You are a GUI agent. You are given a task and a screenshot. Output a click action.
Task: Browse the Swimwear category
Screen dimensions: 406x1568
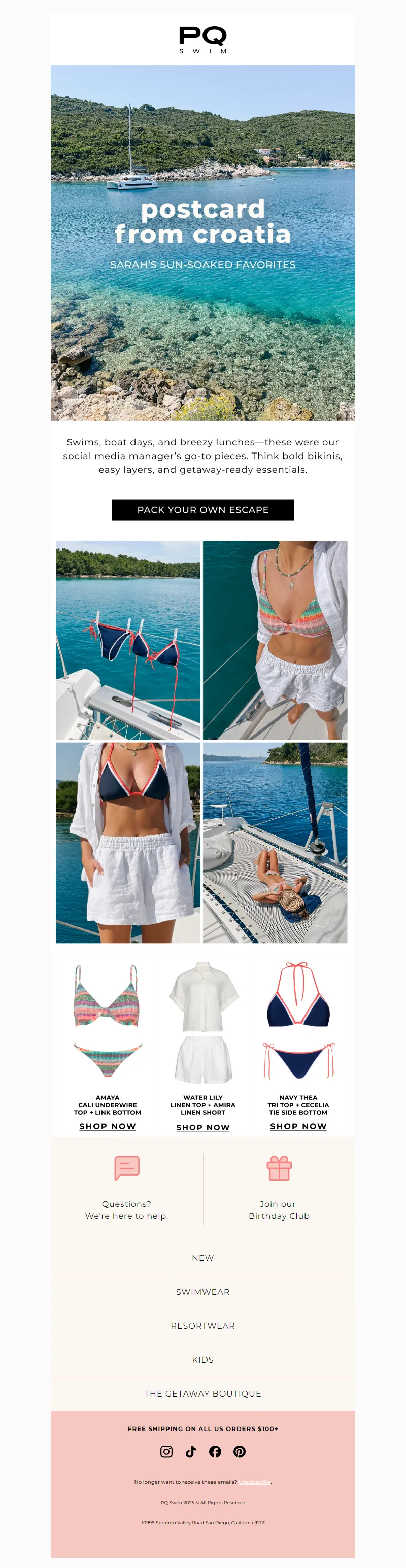pos(202,1292)
